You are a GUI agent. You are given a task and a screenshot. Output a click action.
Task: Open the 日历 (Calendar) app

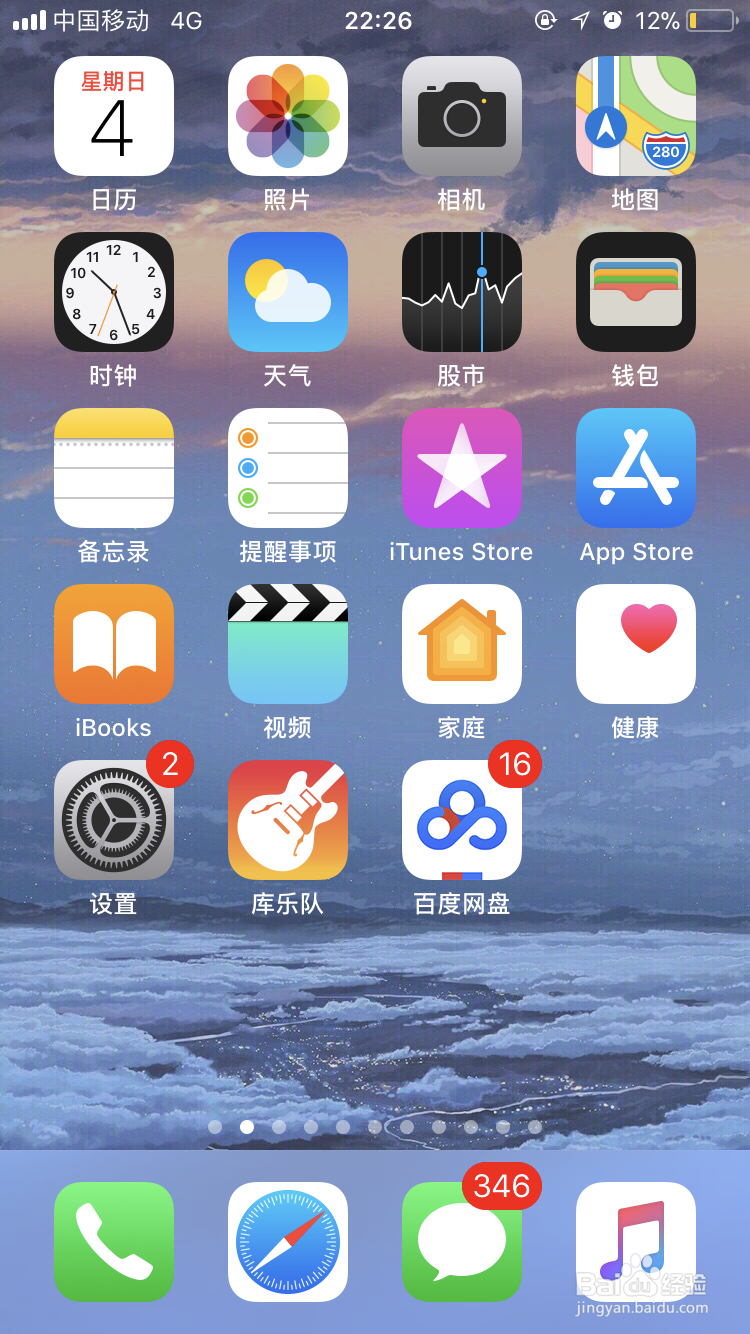(x=113, y=115)
